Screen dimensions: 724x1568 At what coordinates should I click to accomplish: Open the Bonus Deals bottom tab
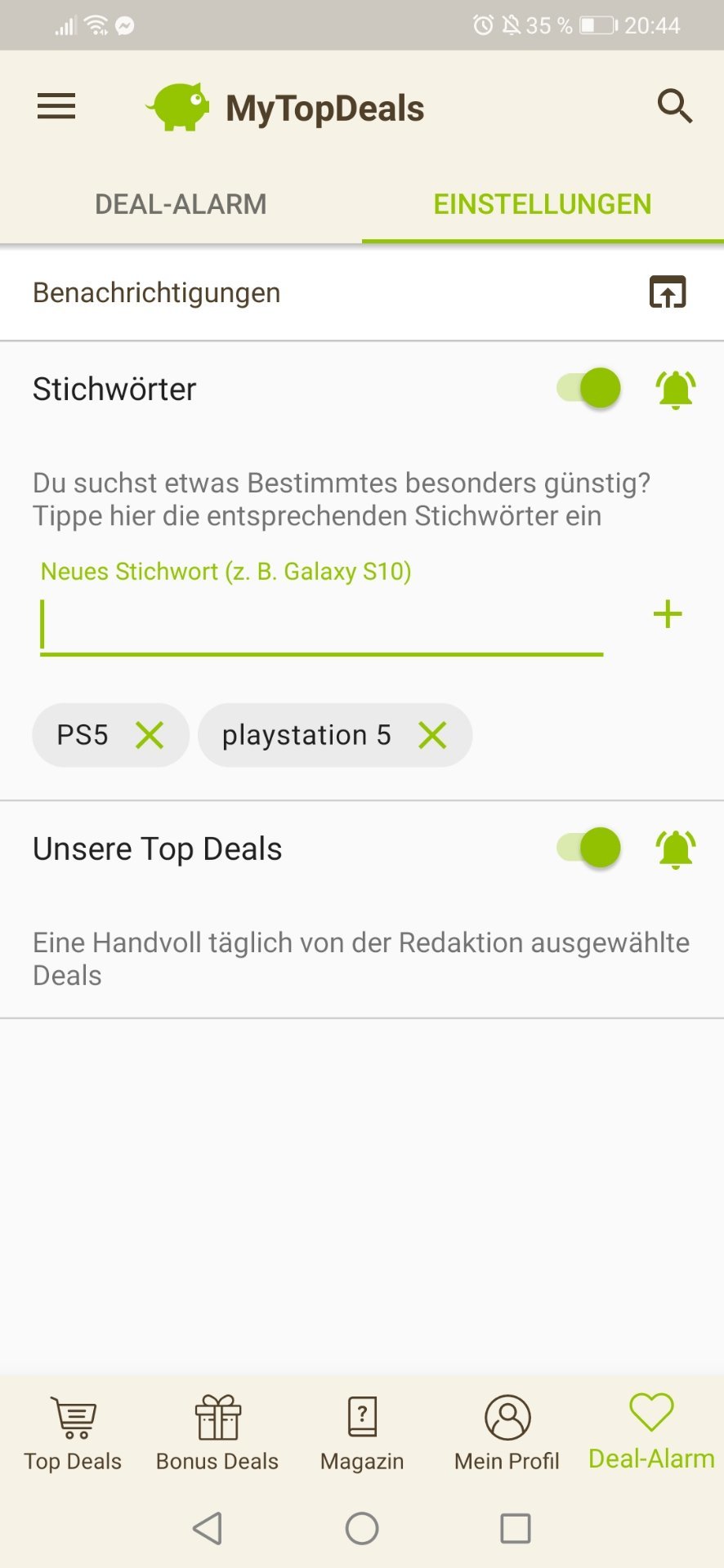click(x=217, y=1432)
